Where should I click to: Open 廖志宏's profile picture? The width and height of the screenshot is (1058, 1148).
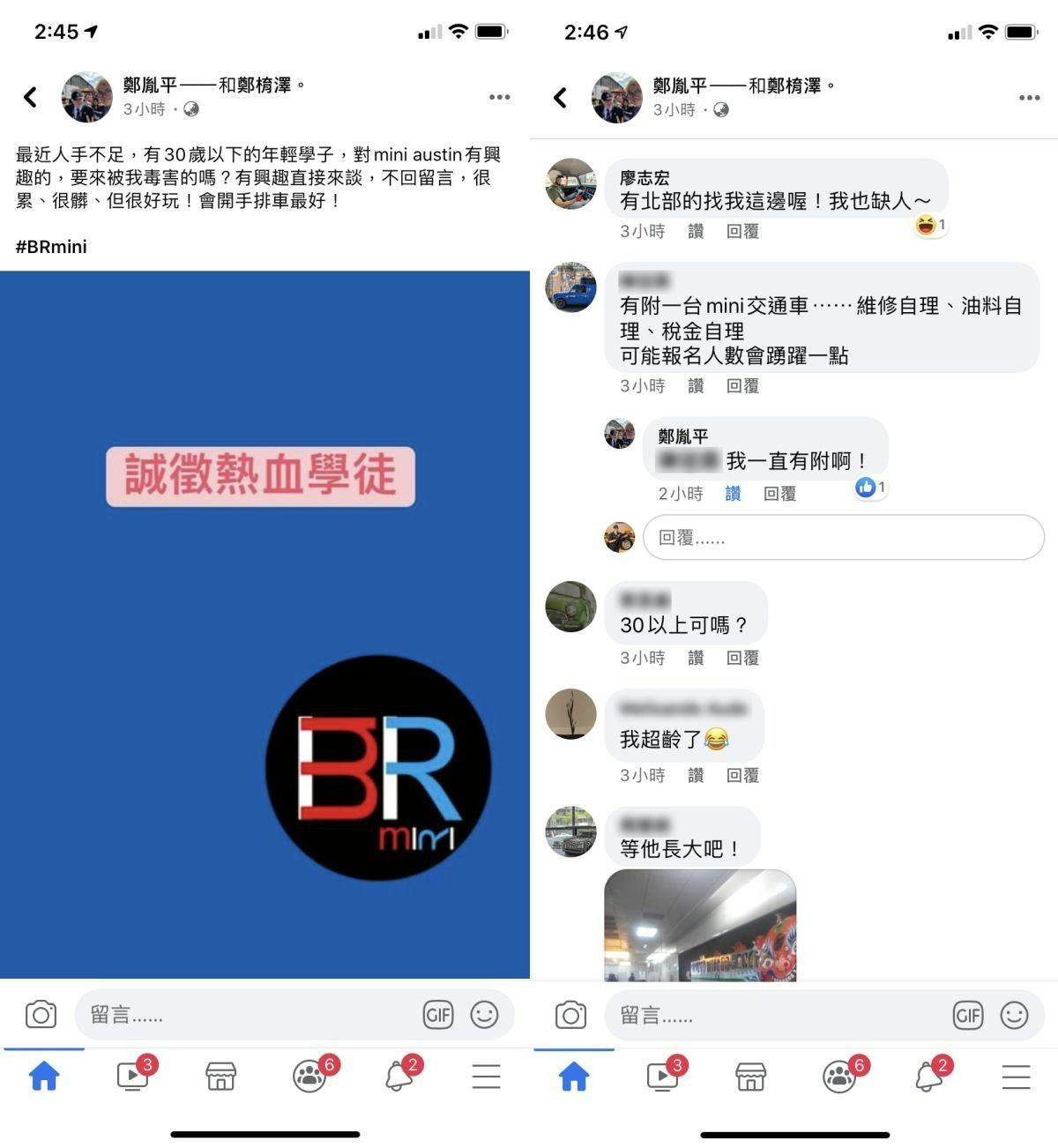pos(570,184)
